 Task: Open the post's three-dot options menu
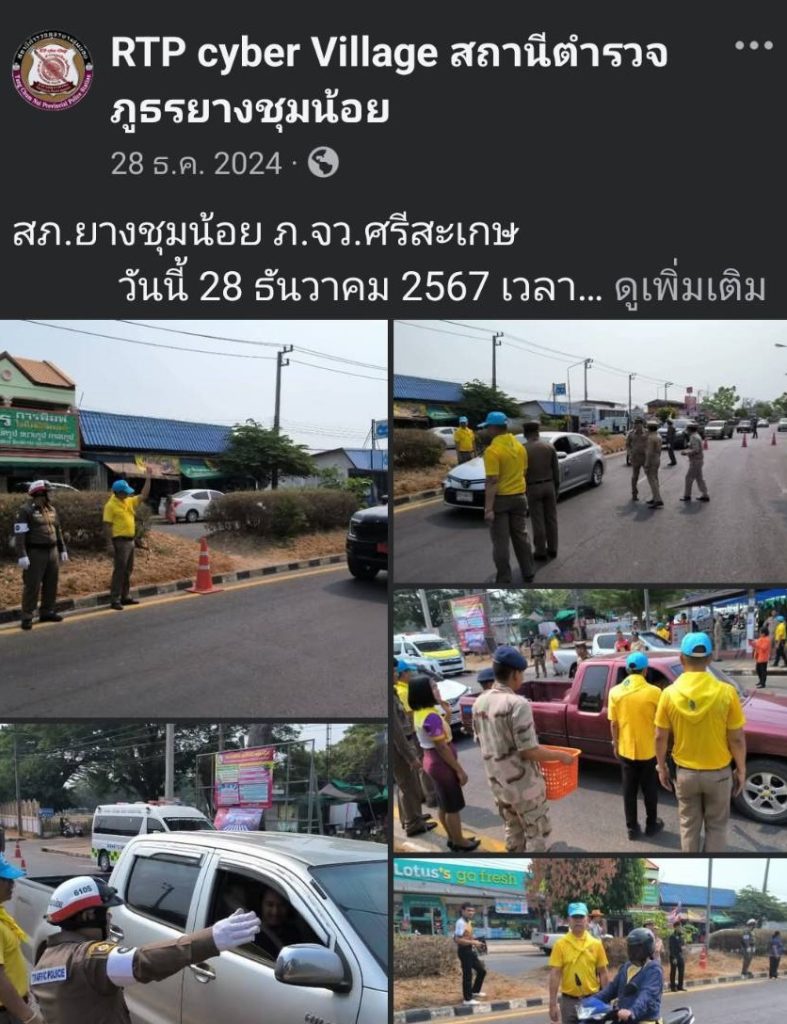752,45
